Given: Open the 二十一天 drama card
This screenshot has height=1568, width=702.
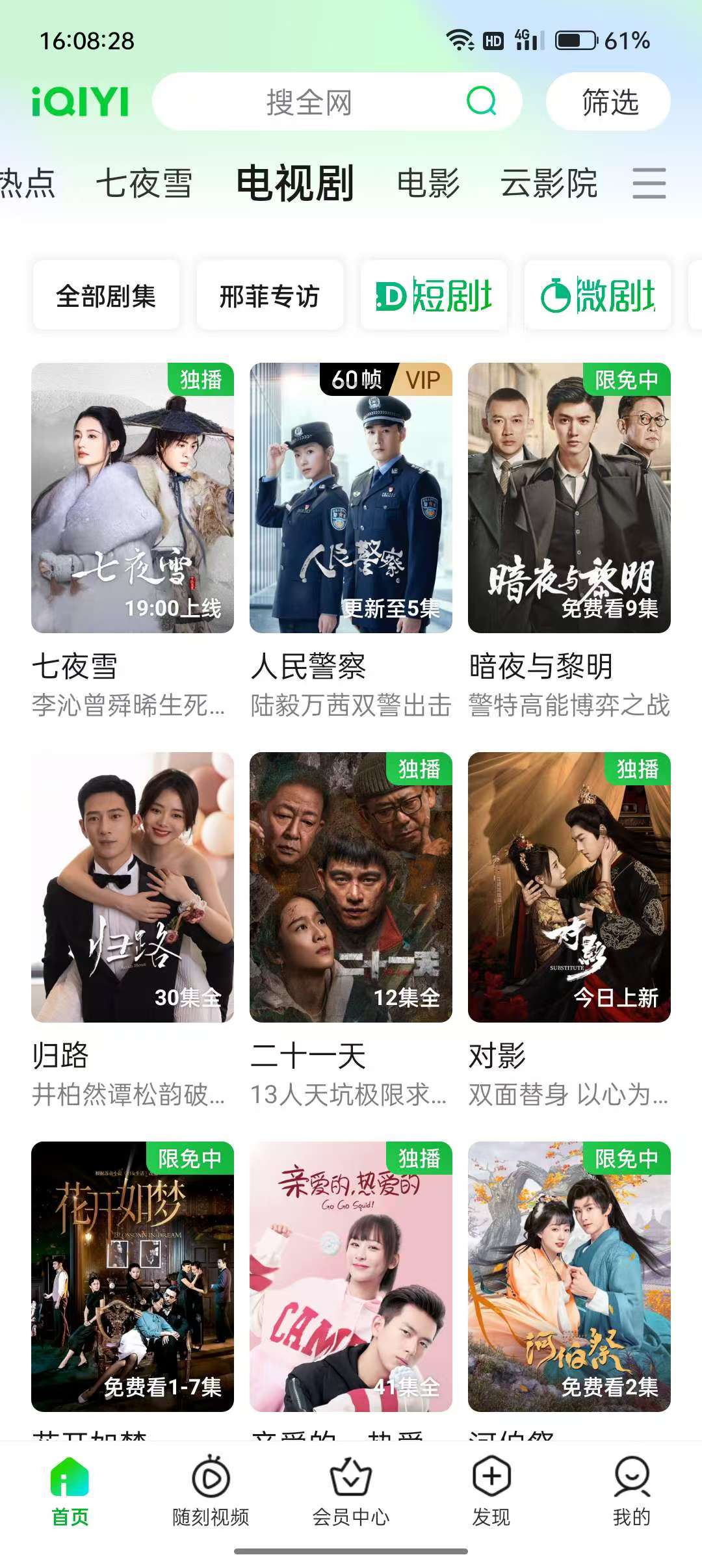Looking at the screenshot, I should [351, 887].
